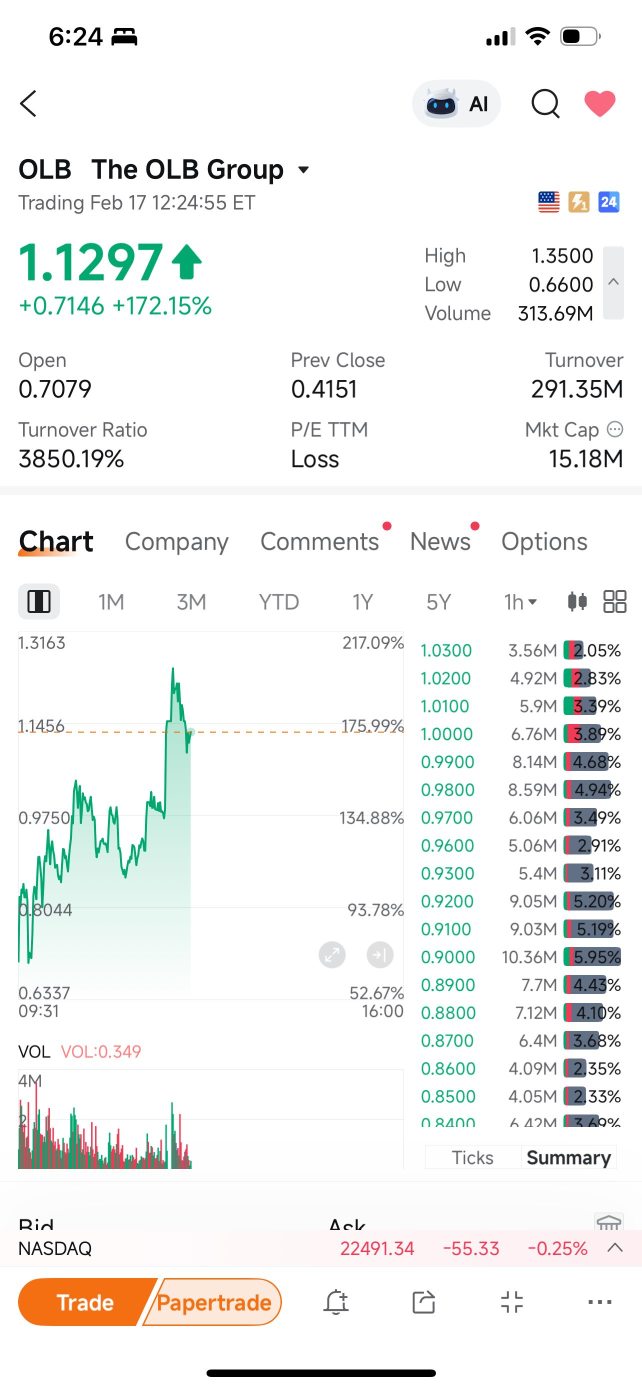Switch to the News tab

point(440,541)
